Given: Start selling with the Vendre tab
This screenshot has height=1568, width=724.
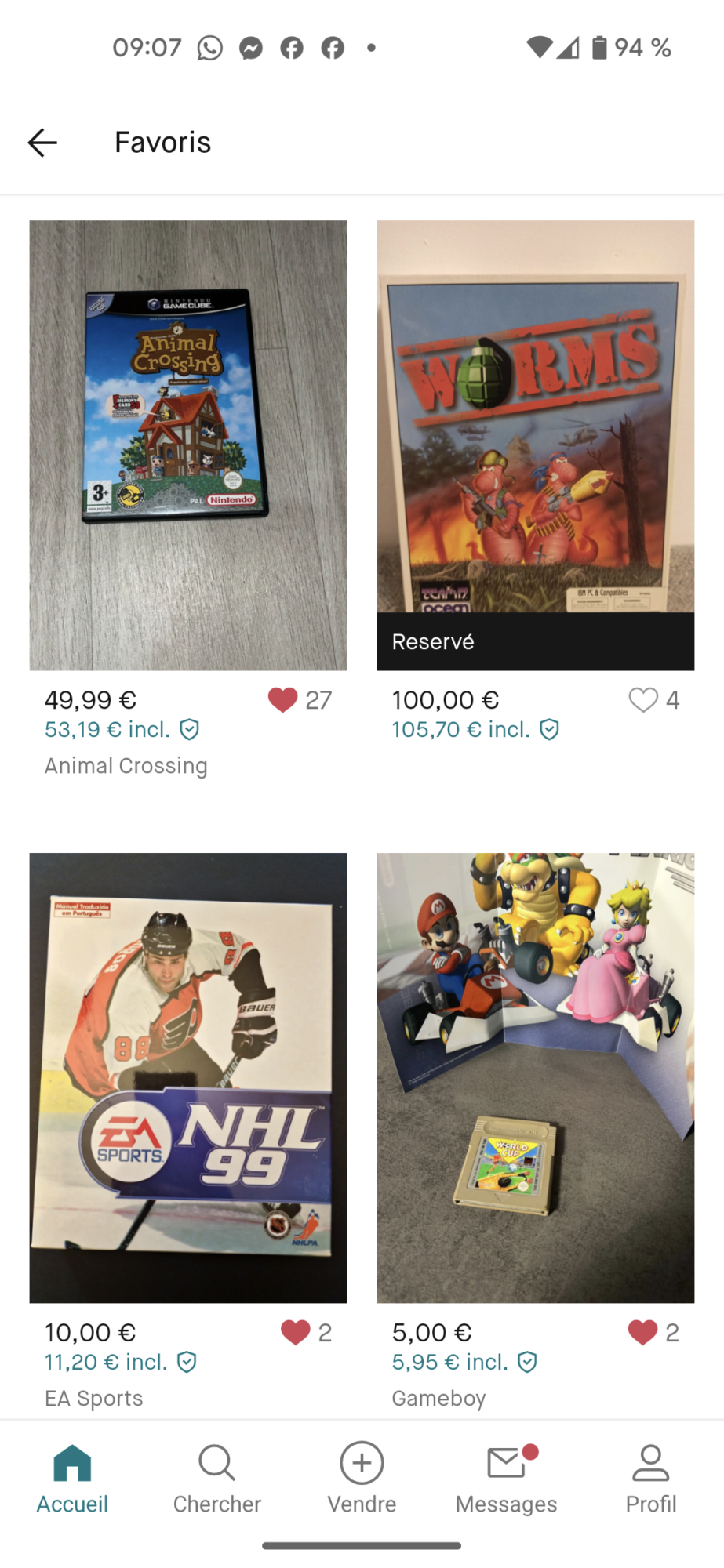Looking at the screenshot, I should pos(362,1479).
